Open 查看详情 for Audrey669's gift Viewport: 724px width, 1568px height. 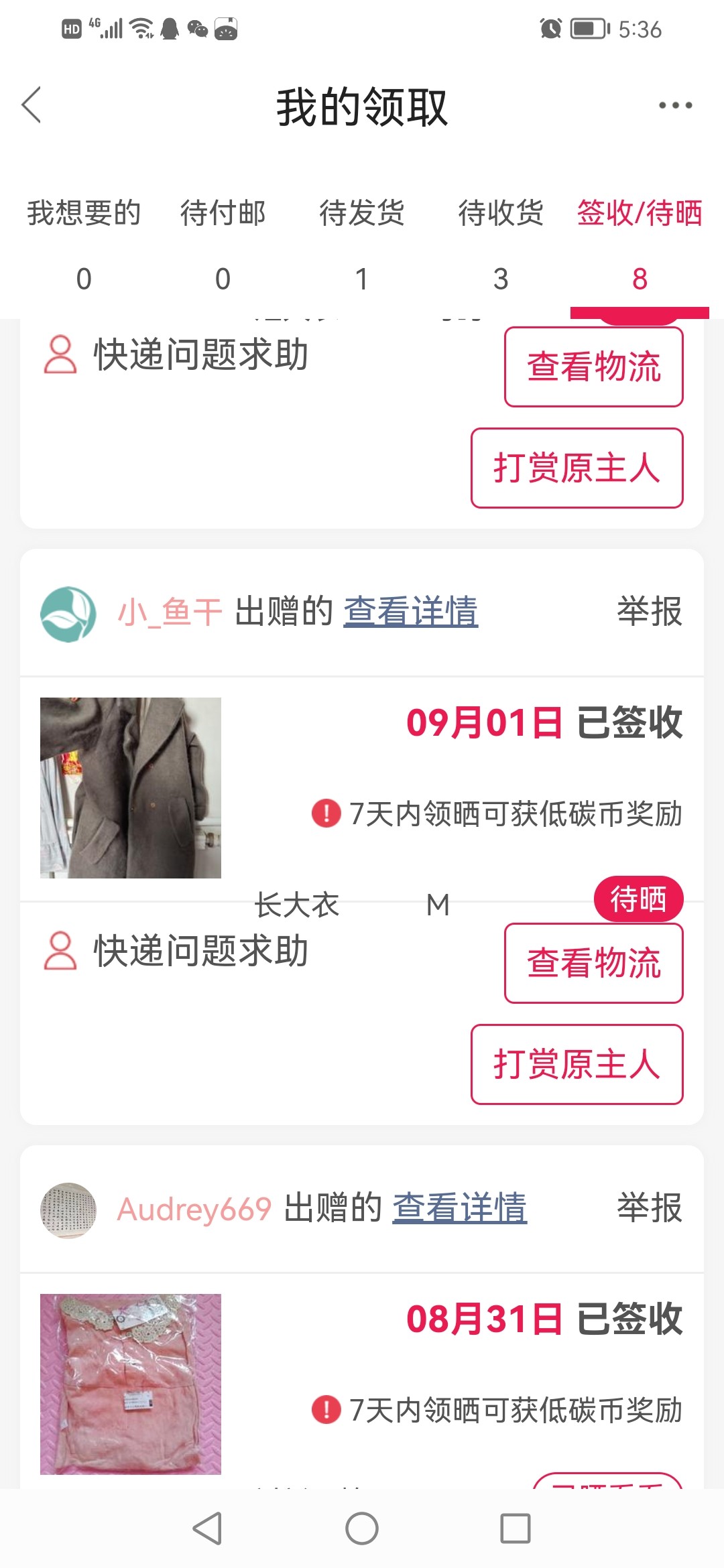point(459,1208)
